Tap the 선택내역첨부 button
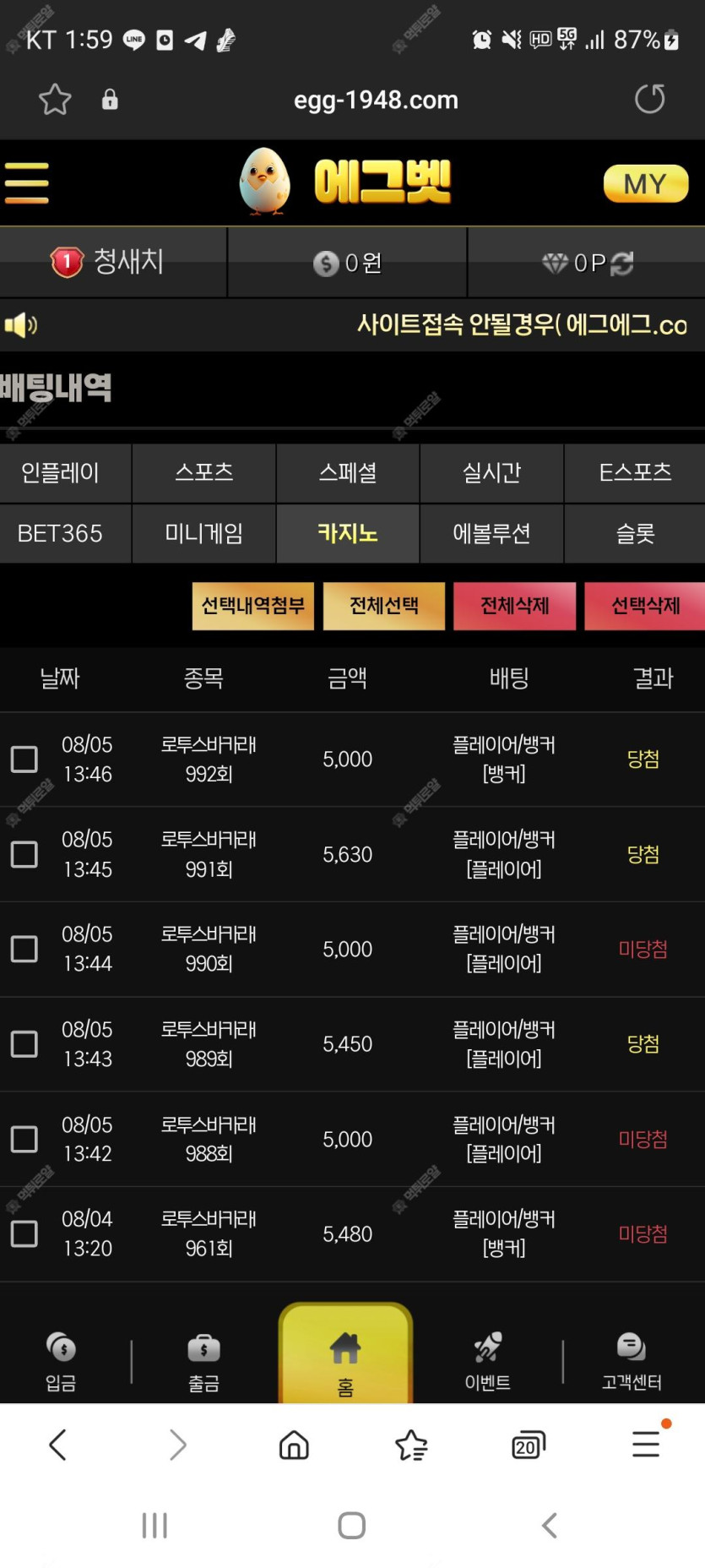 point(252,606)
